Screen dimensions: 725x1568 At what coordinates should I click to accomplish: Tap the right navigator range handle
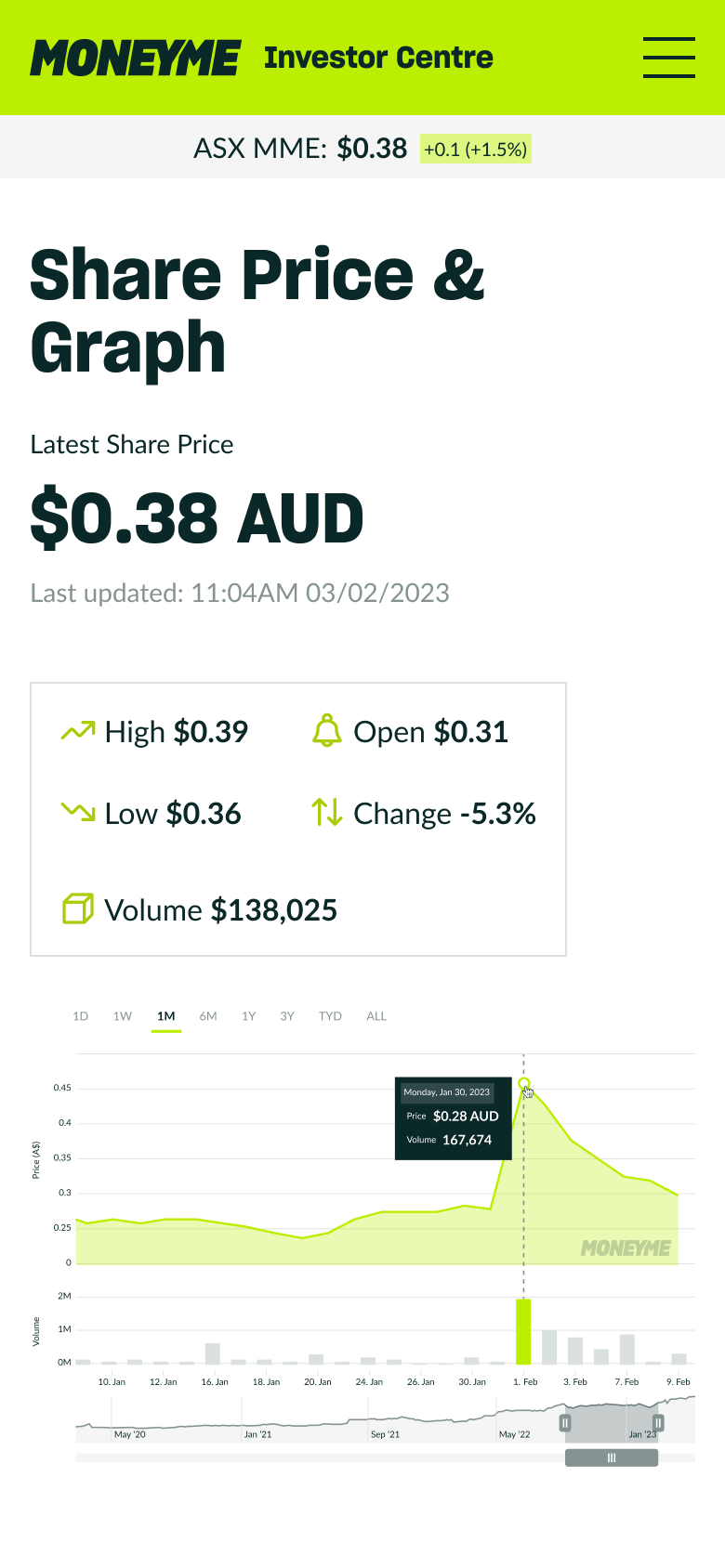coord(658,1423)
